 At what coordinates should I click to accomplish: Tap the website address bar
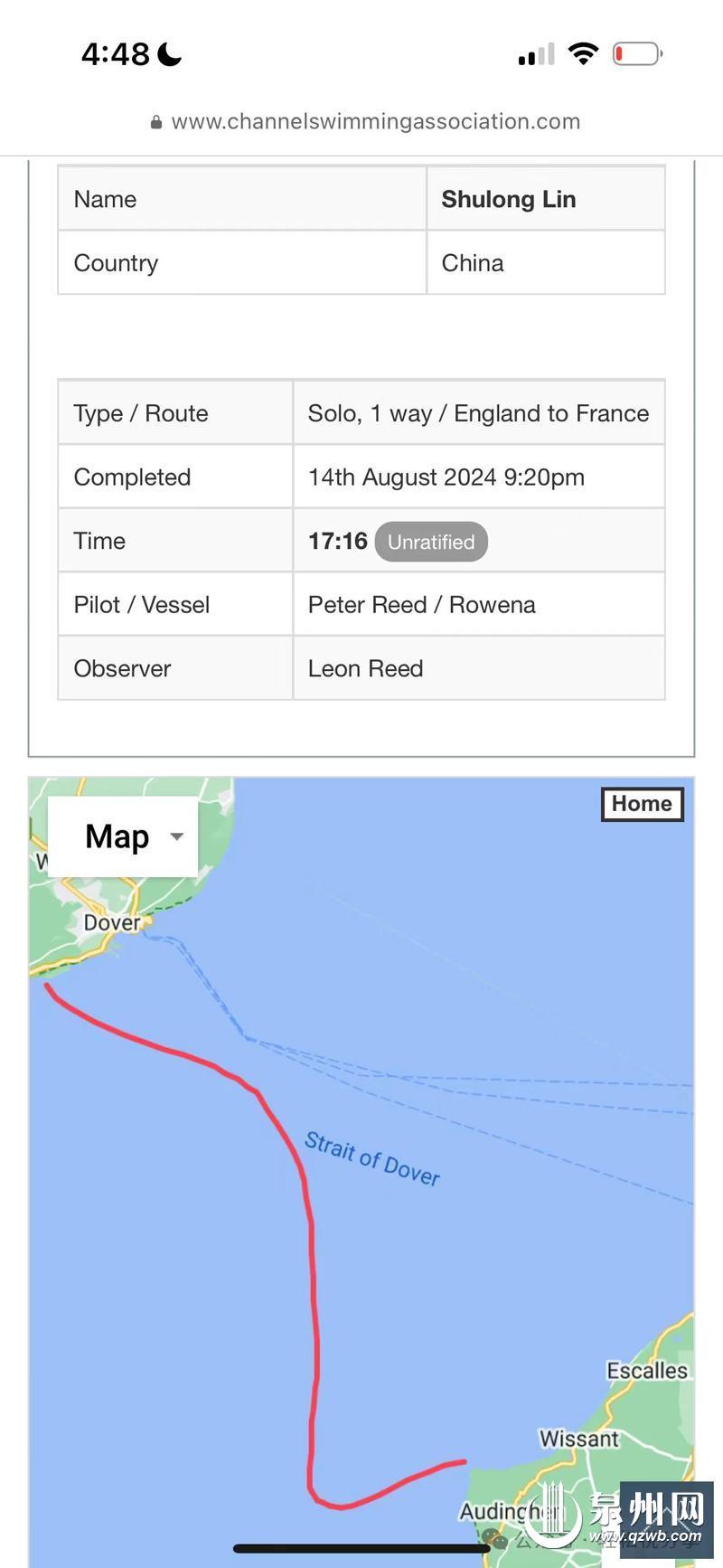point(365,122)
